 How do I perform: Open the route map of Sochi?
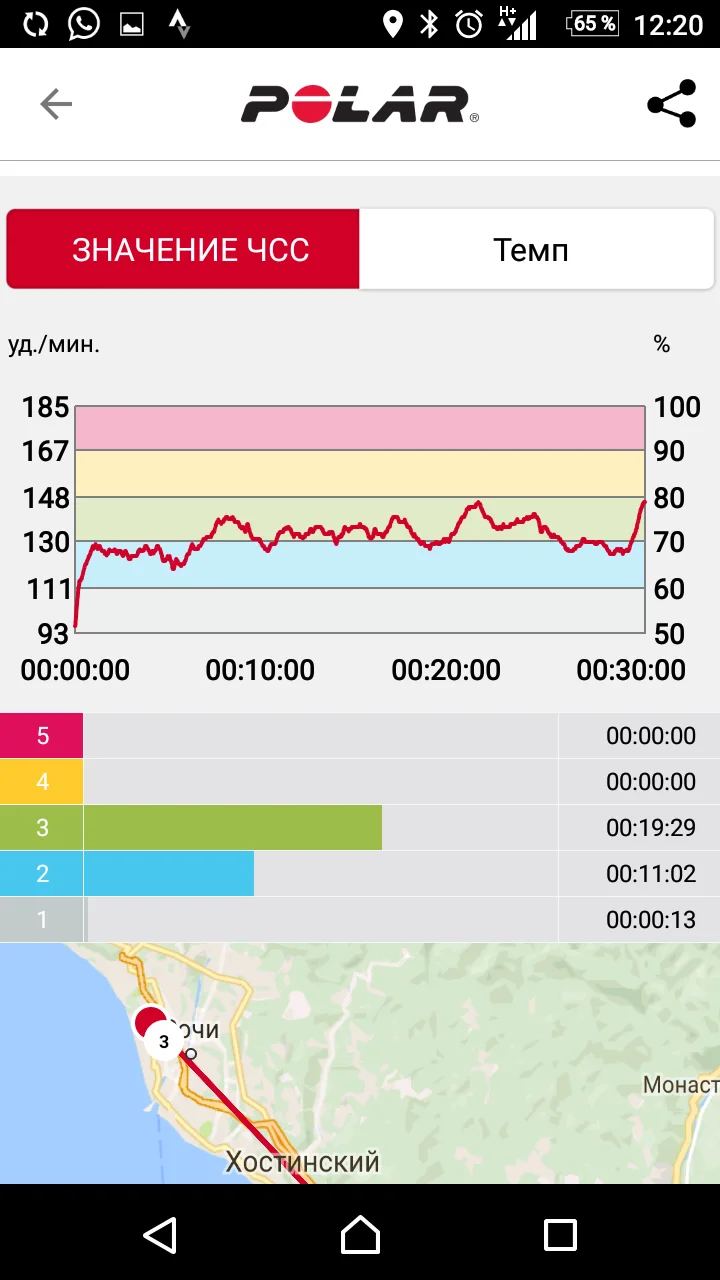[x=360, y=1063]
